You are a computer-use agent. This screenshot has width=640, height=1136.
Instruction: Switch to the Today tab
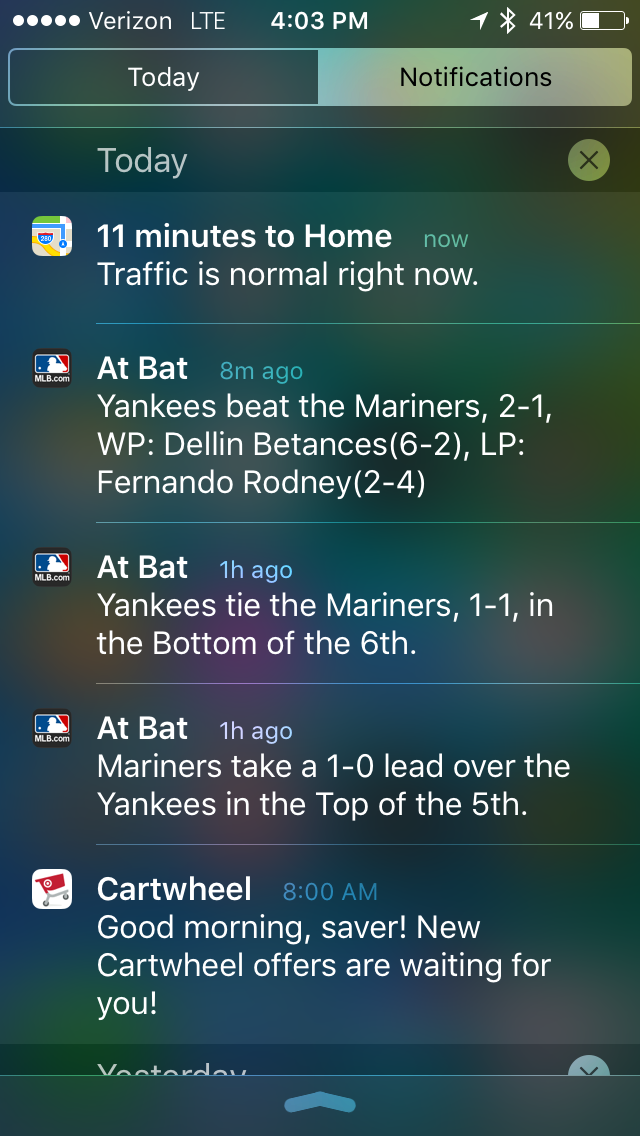pos(163,78)
